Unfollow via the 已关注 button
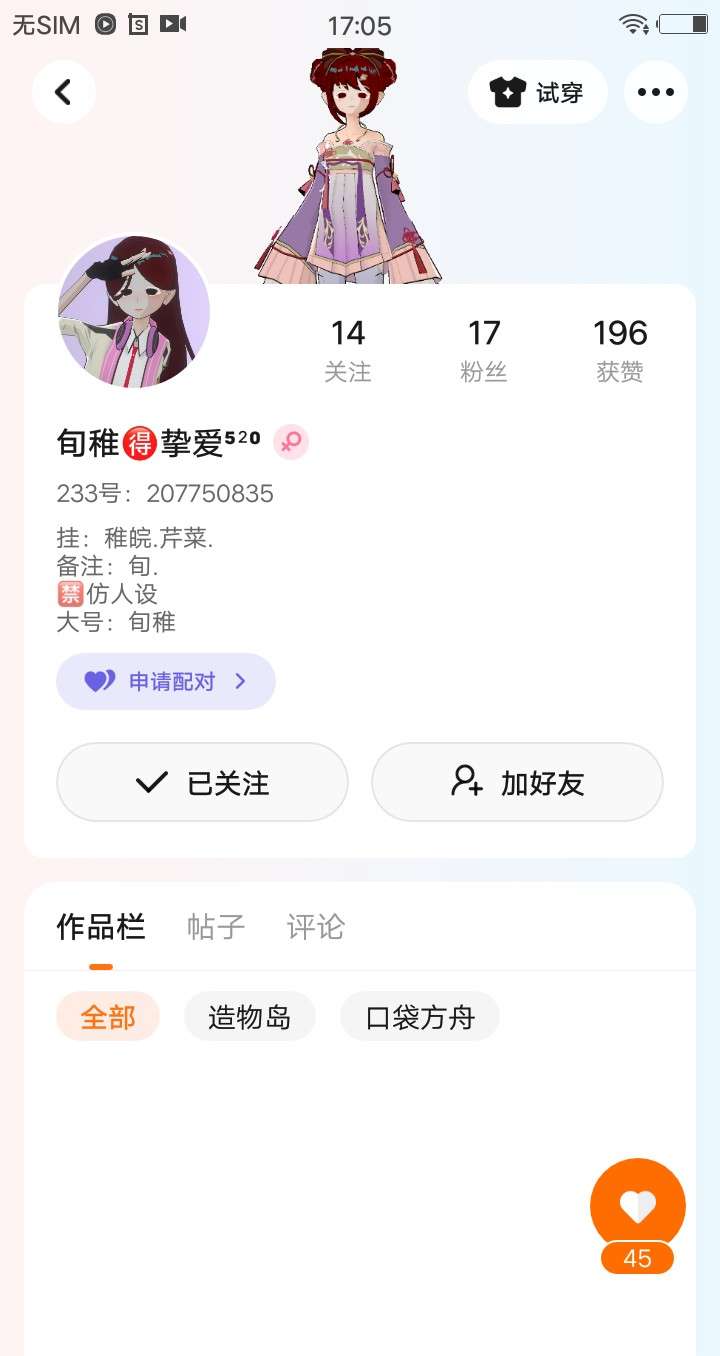 pos(202,782)
